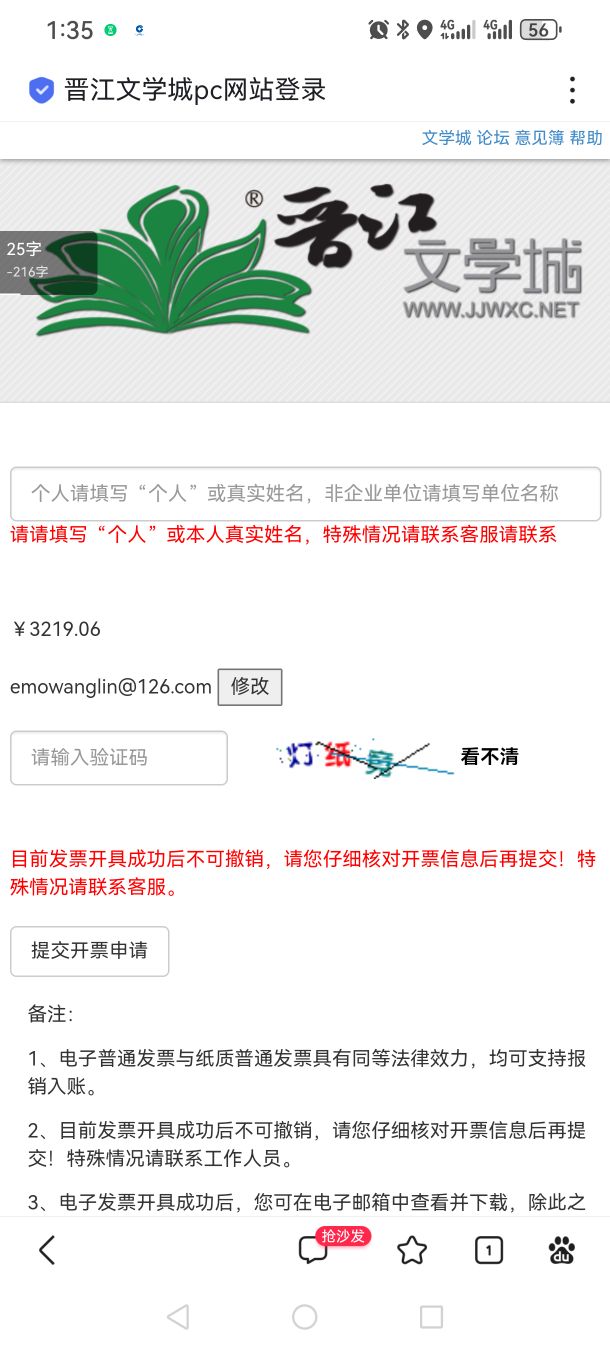
Task: Tap 修改 to change the email
Action: coord(250,687)
